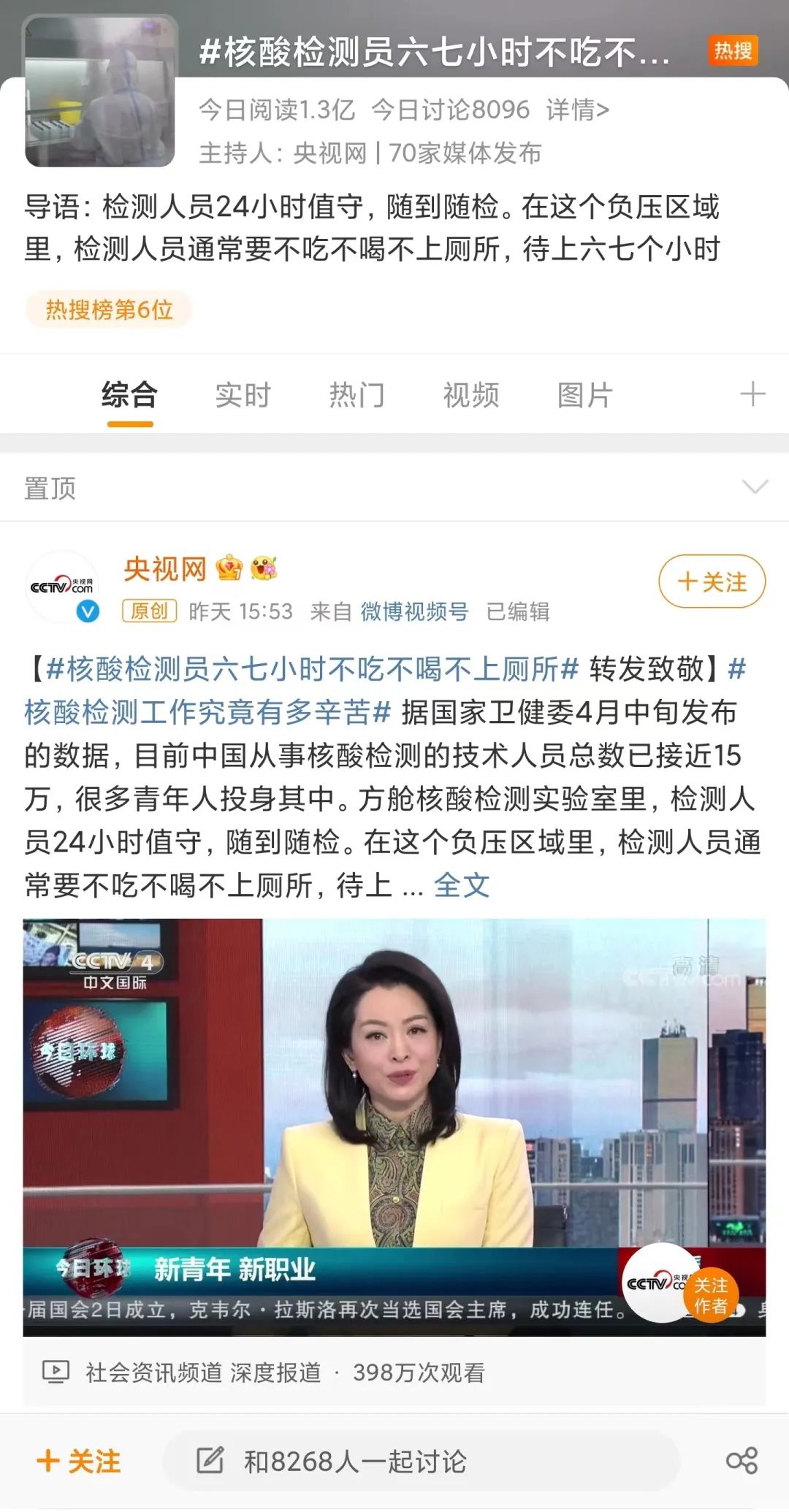Image resolution: width=789 pixels, height=1512 pixels.
Task: Tap the 关注作者 badge on the video
Action: coord(710,1295)
